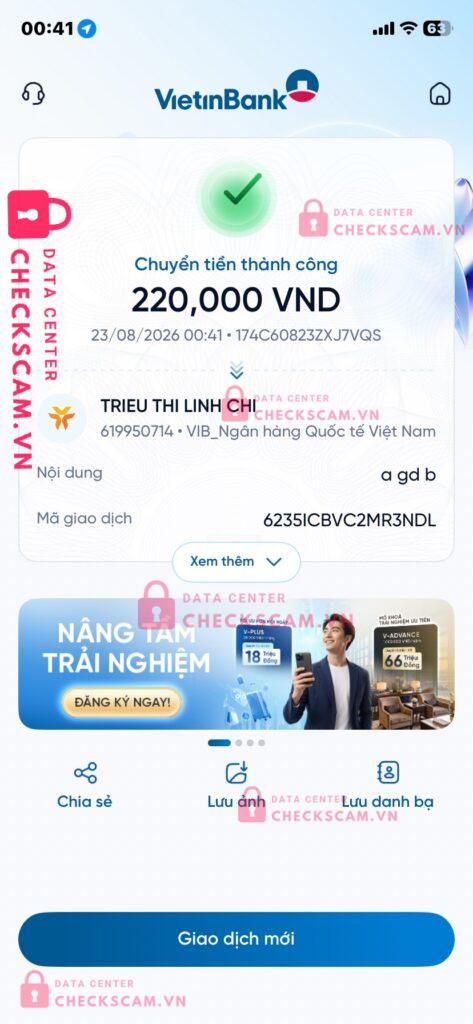This screenshot has height=1024, width=473.
Task: Save the receipt image with Lưu ảnh
Action: (236, 786)
